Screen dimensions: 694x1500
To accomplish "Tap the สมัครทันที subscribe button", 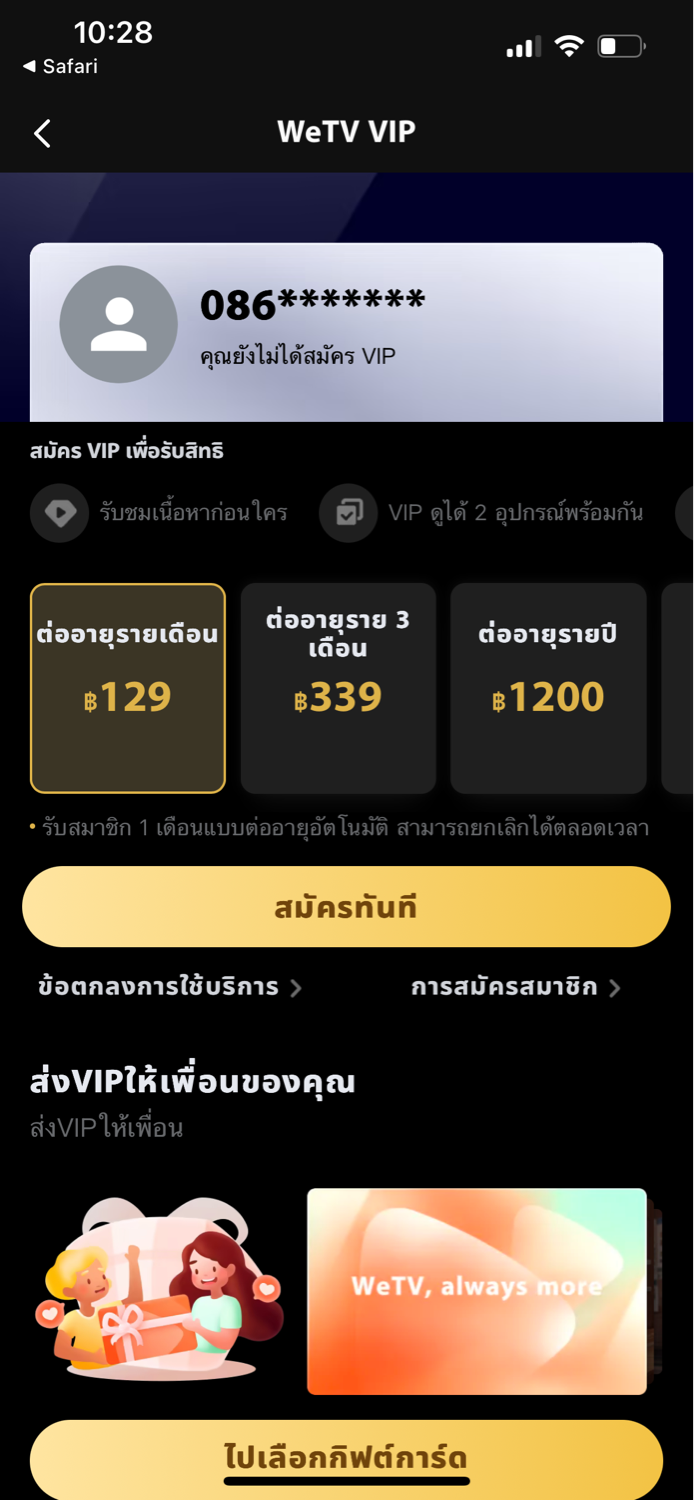I will click(x=346, y=907).
